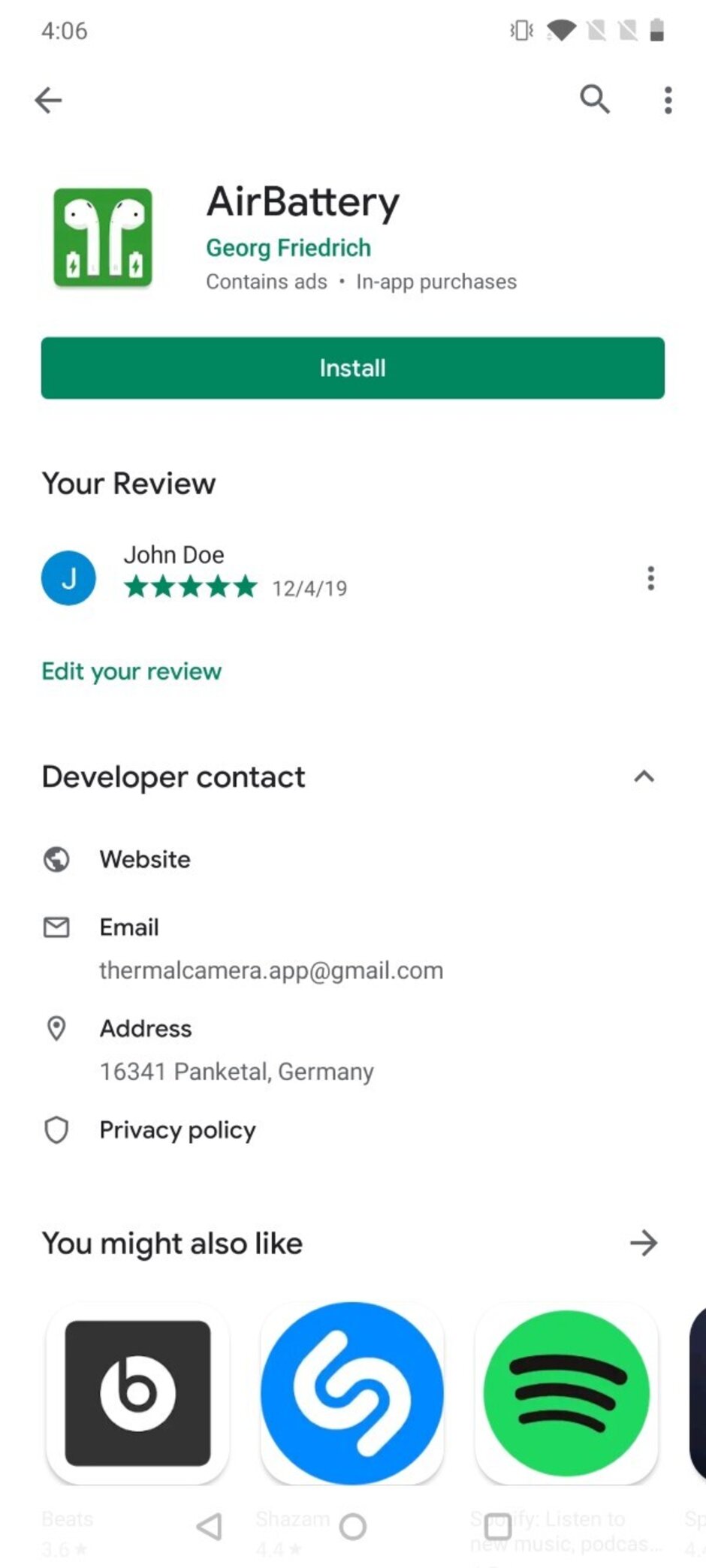Tap the system home button
Screen dimensions: 706x1568
pos(352,1527)
